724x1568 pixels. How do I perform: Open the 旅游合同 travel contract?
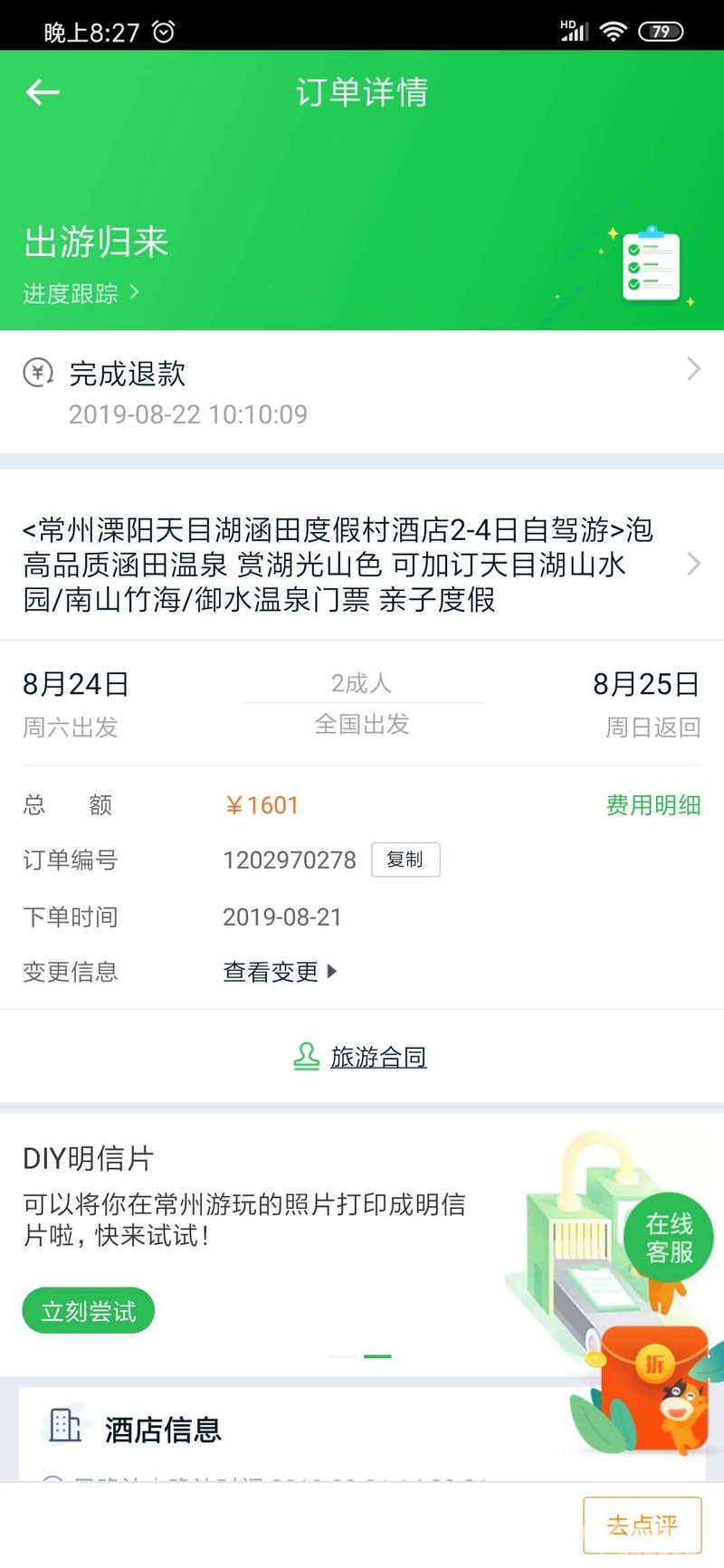click(376, 1057)
